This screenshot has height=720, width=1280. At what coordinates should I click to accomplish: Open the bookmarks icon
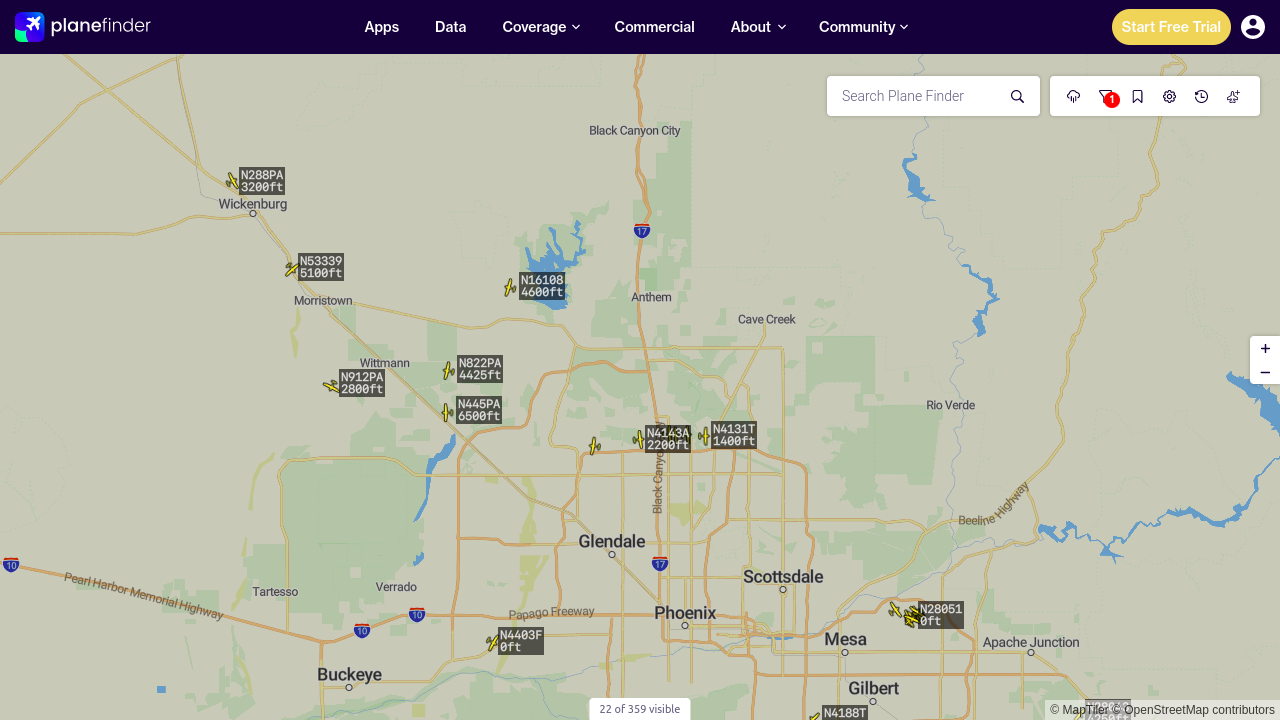click(x=1138, y=96)
